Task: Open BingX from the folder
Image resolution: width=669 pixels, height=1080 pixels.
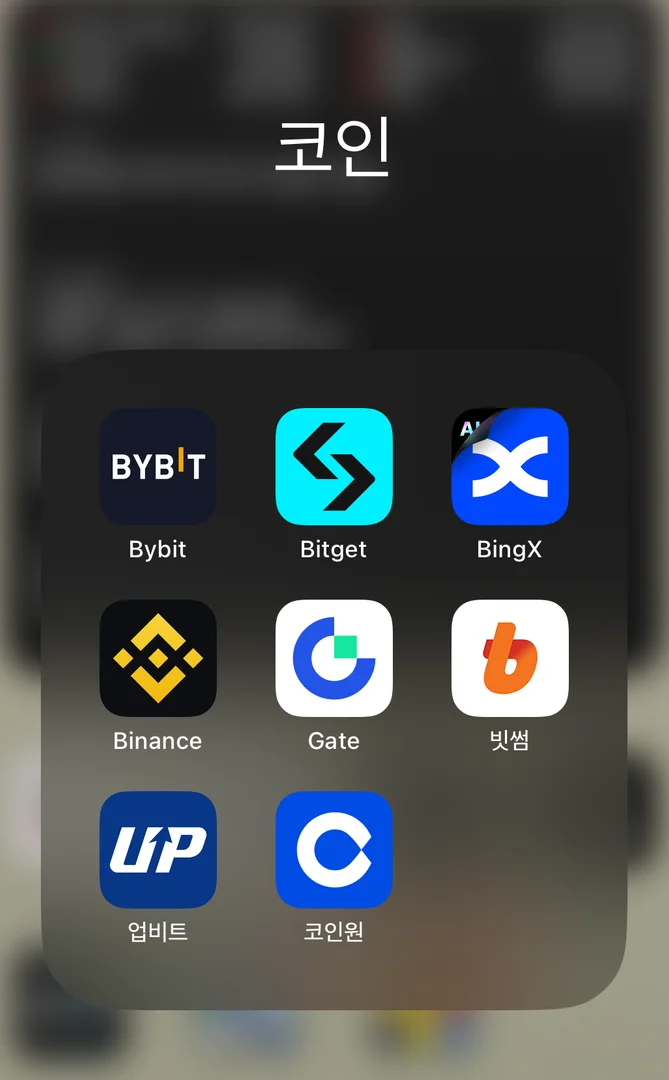Action: pos(510,467)
